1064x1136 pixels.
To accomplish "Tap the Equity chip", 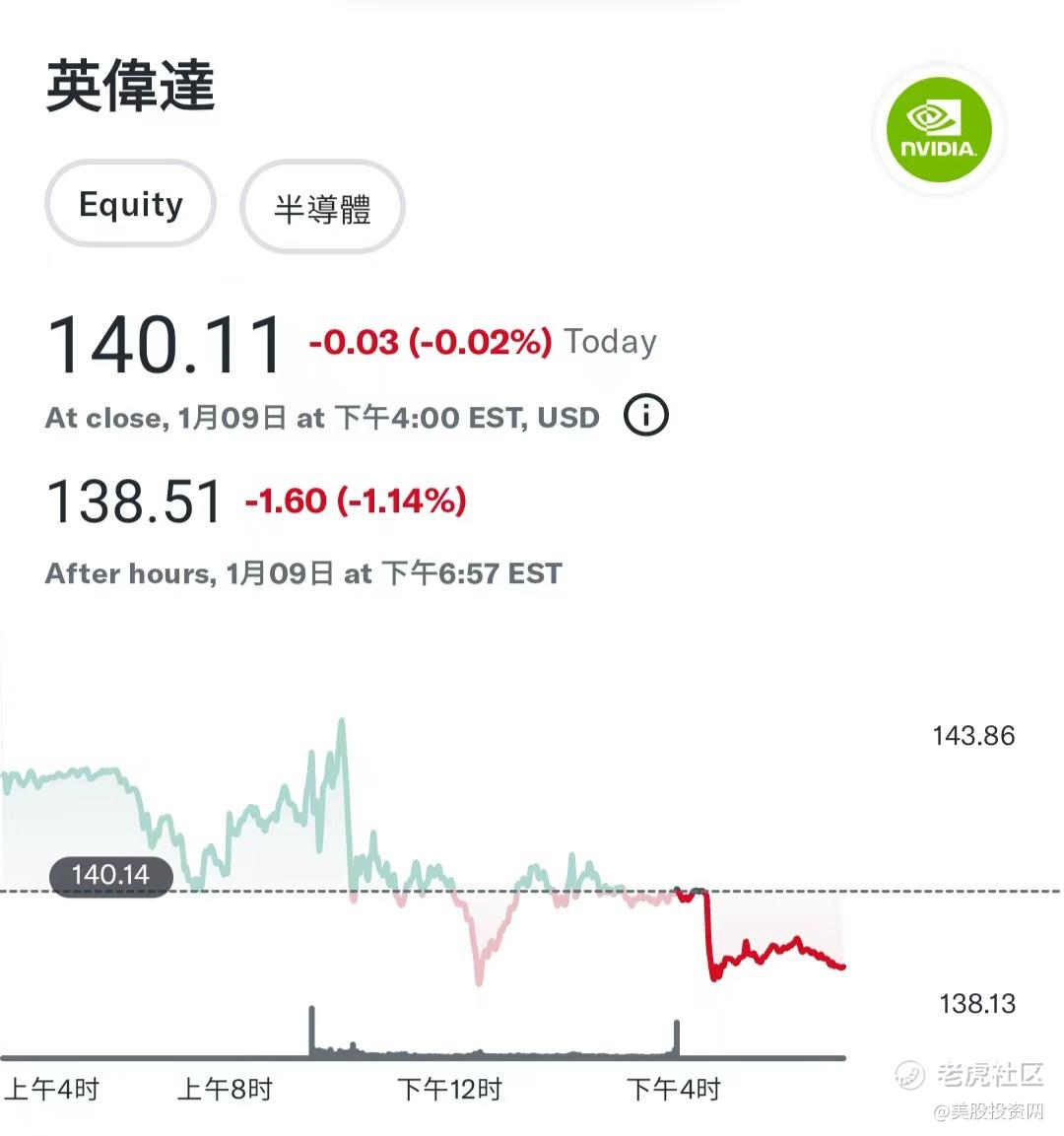I will click(x=130, y=204).
